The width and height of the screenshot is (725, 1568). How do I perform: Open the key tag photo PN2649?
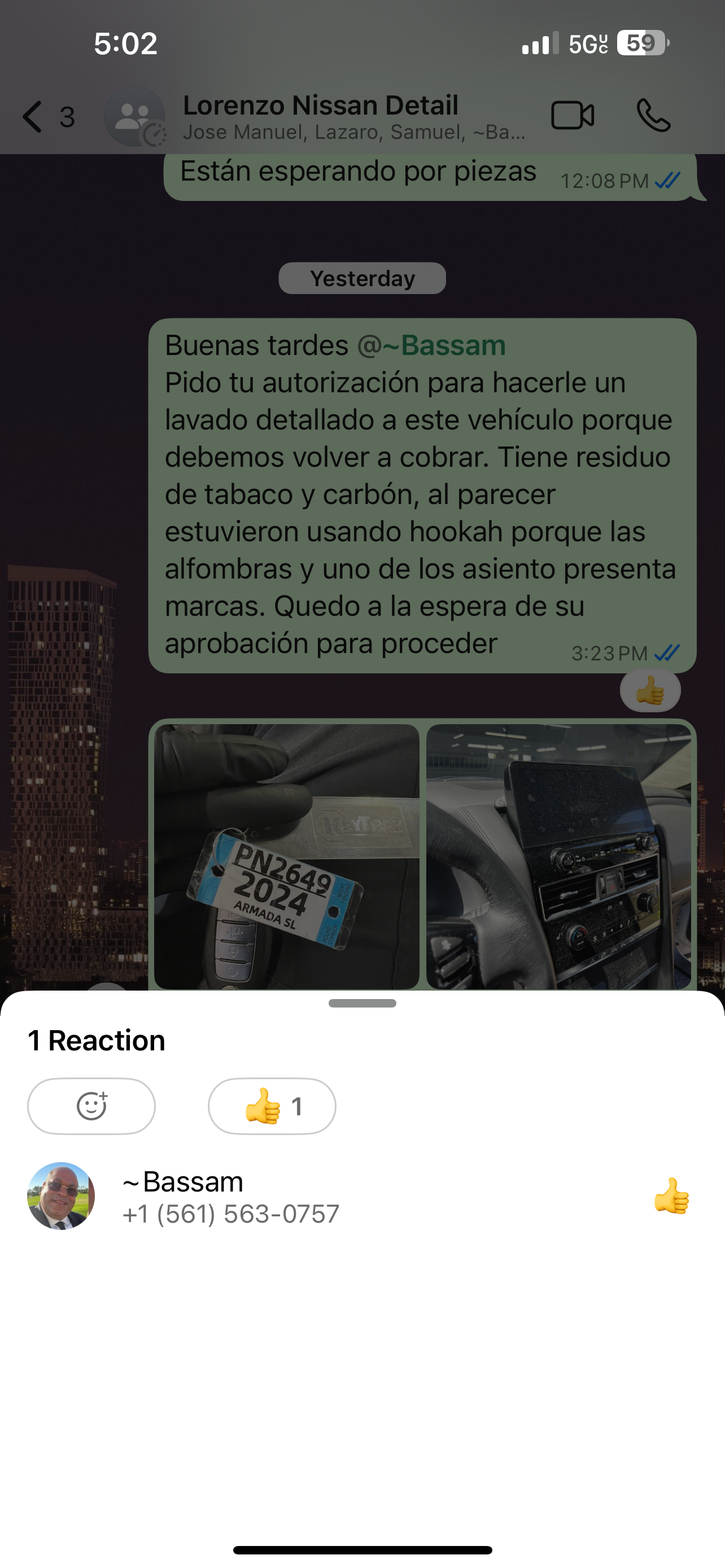(287, 855)
